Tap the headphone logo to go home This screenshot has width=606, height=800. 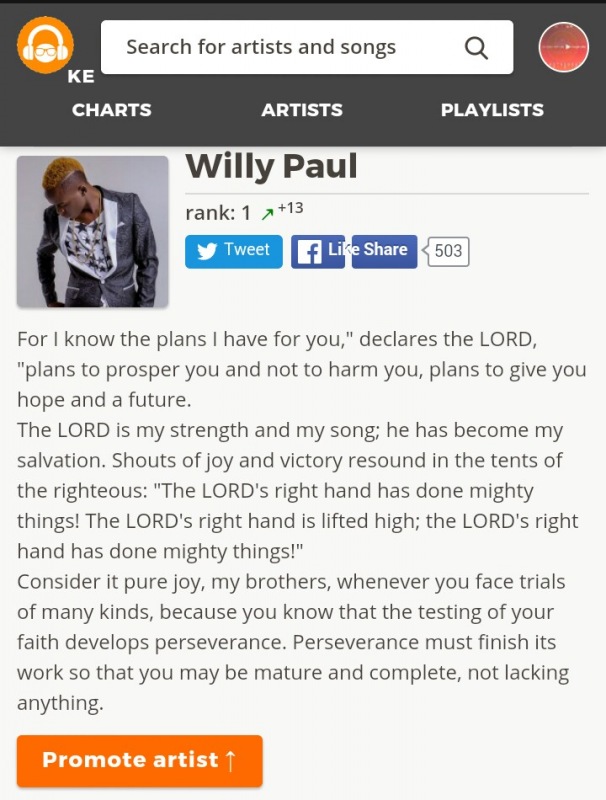pyautogui.click(x=45, y=46)
